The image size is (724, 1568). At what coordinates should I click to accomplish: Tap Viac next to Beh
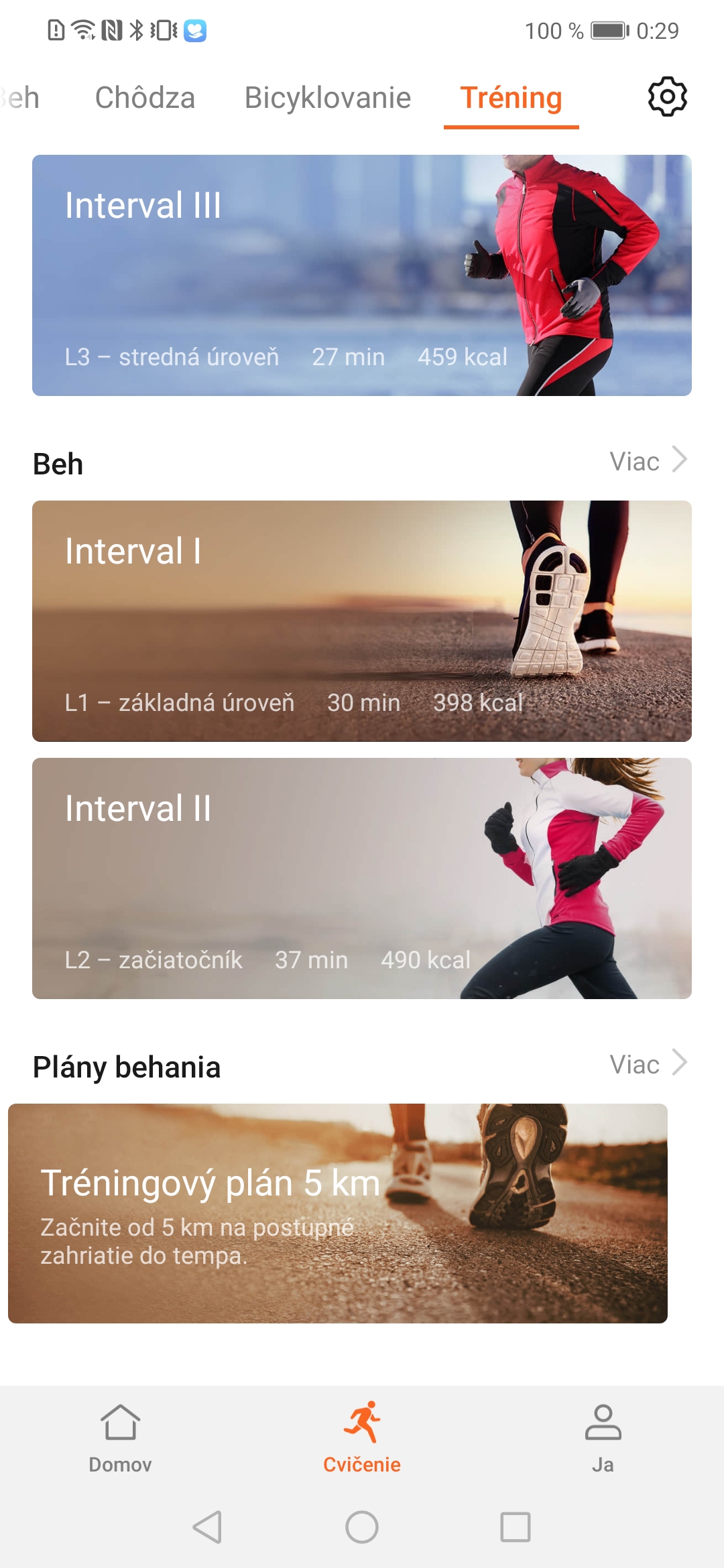[x=648, y=461]
